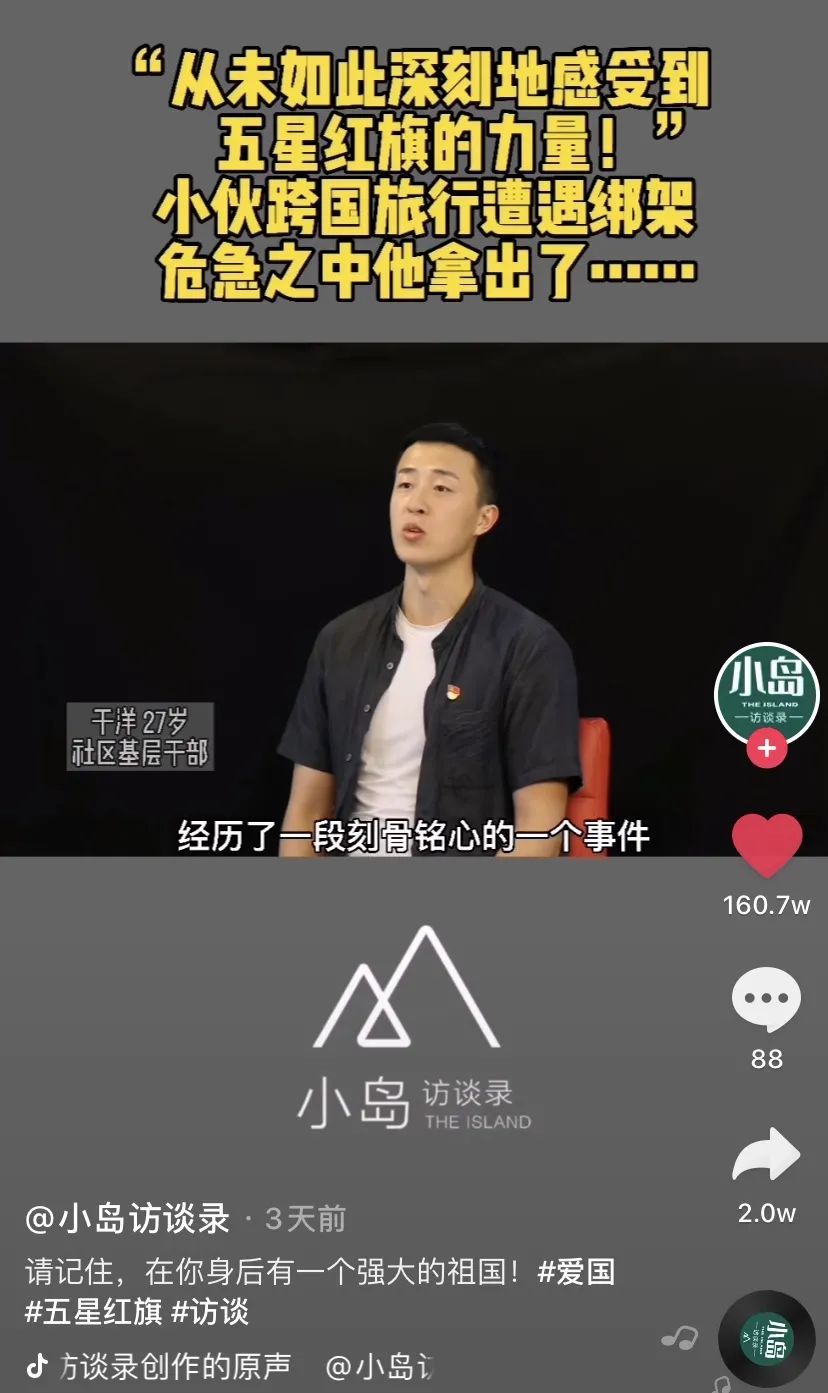Open the #访谈 hashtag
This screenshot has width=828, height=1393.
210,1311
